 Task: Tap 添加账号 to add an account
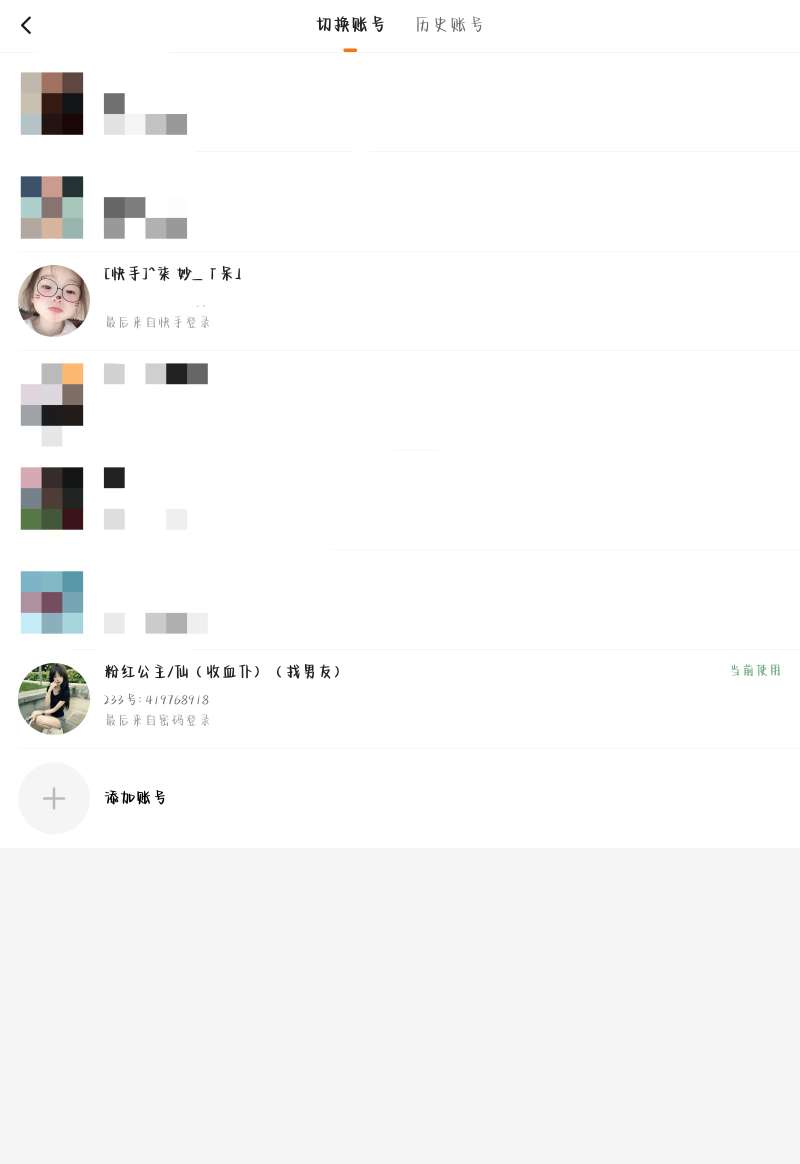(x=135, y=798)
